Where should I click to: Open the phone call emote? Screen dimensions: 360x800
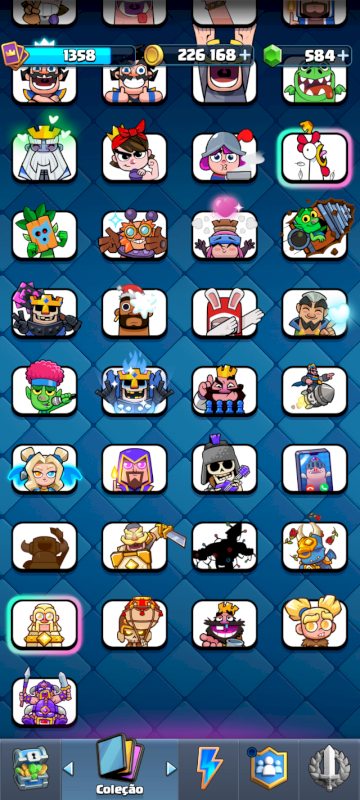tap(315, 468)
